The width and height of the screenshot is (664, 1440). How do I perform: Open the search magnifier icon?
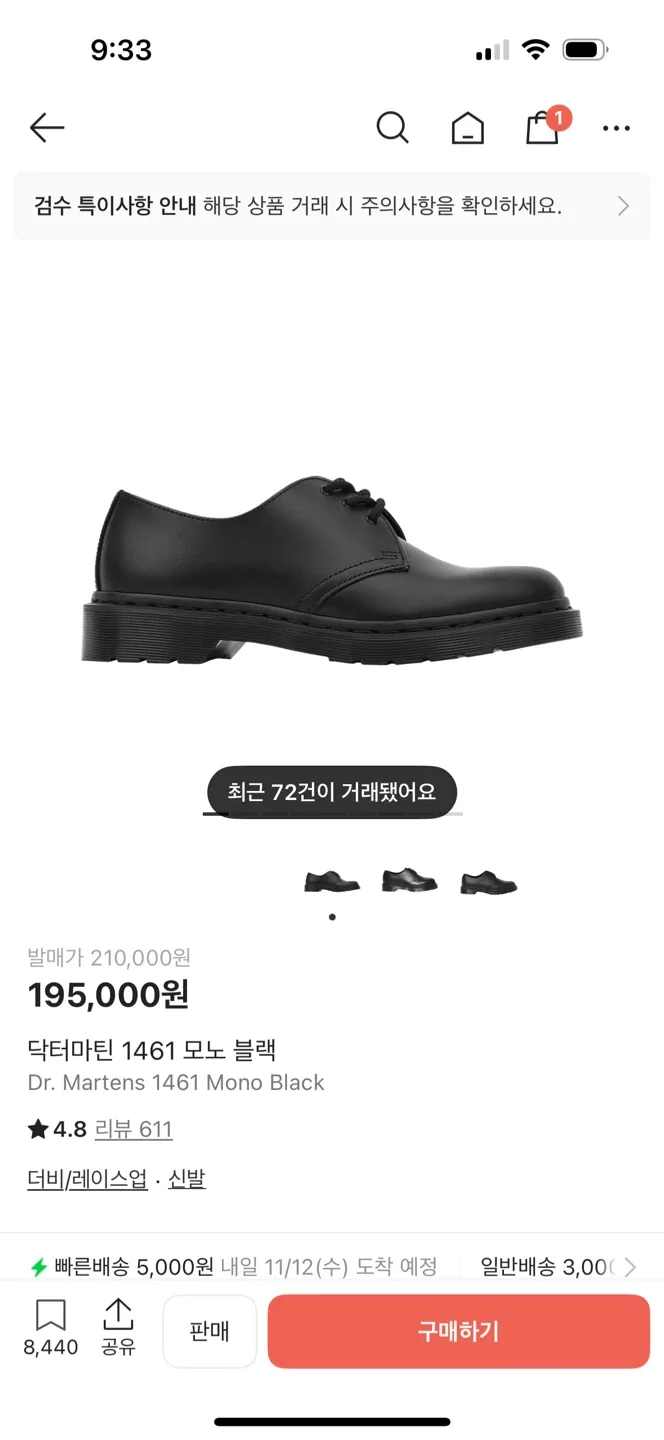392,128
